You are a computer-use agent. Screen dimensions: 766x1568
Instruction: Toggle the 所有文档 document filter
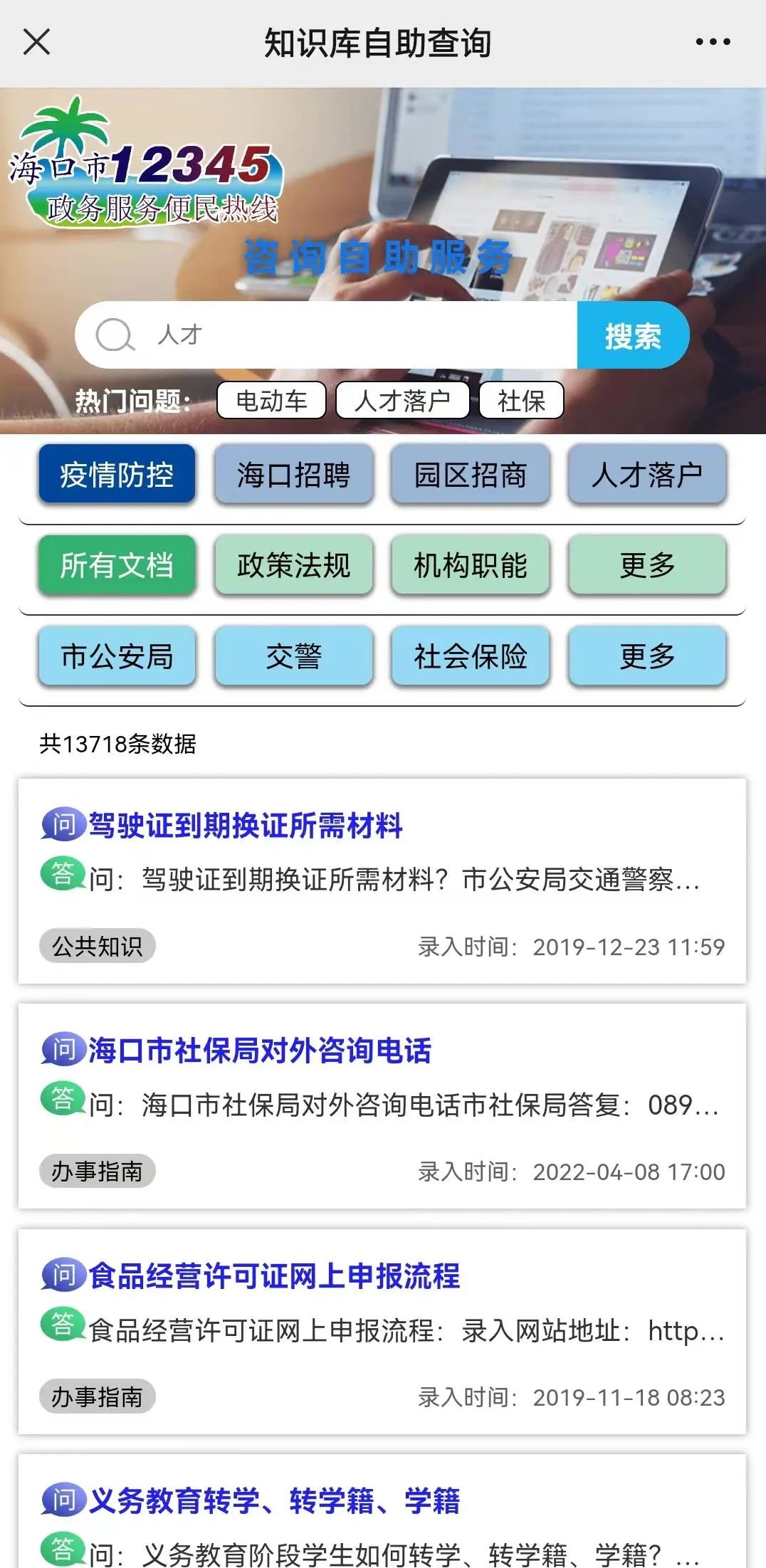click(x=117, y=567)
